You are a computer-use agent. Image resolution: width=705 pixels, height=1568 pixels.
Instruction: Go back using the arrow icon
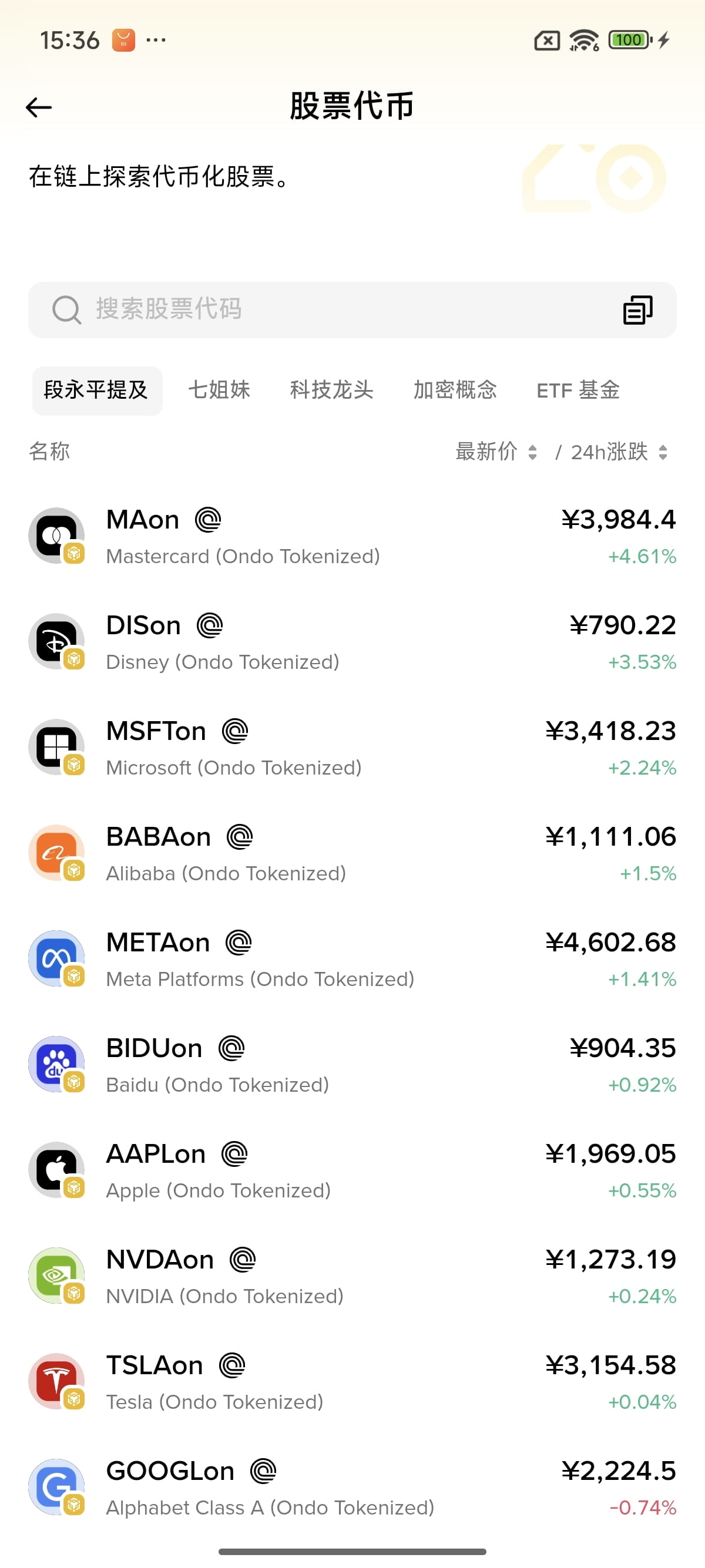click(39, 107)
